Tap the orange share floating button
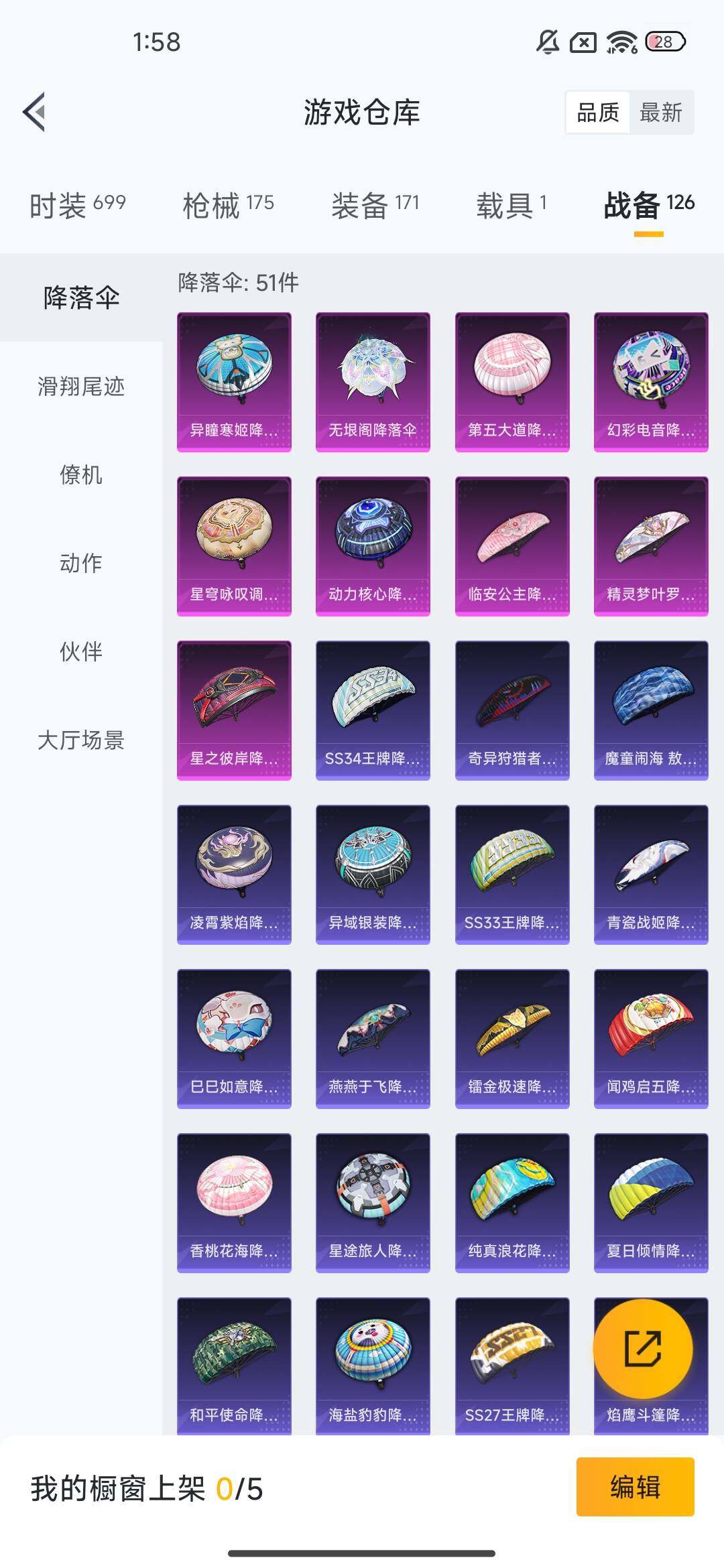Image resolution: width=724 pixels, height=1568 pixels. pyautogui.click(x=643, y=1348)
